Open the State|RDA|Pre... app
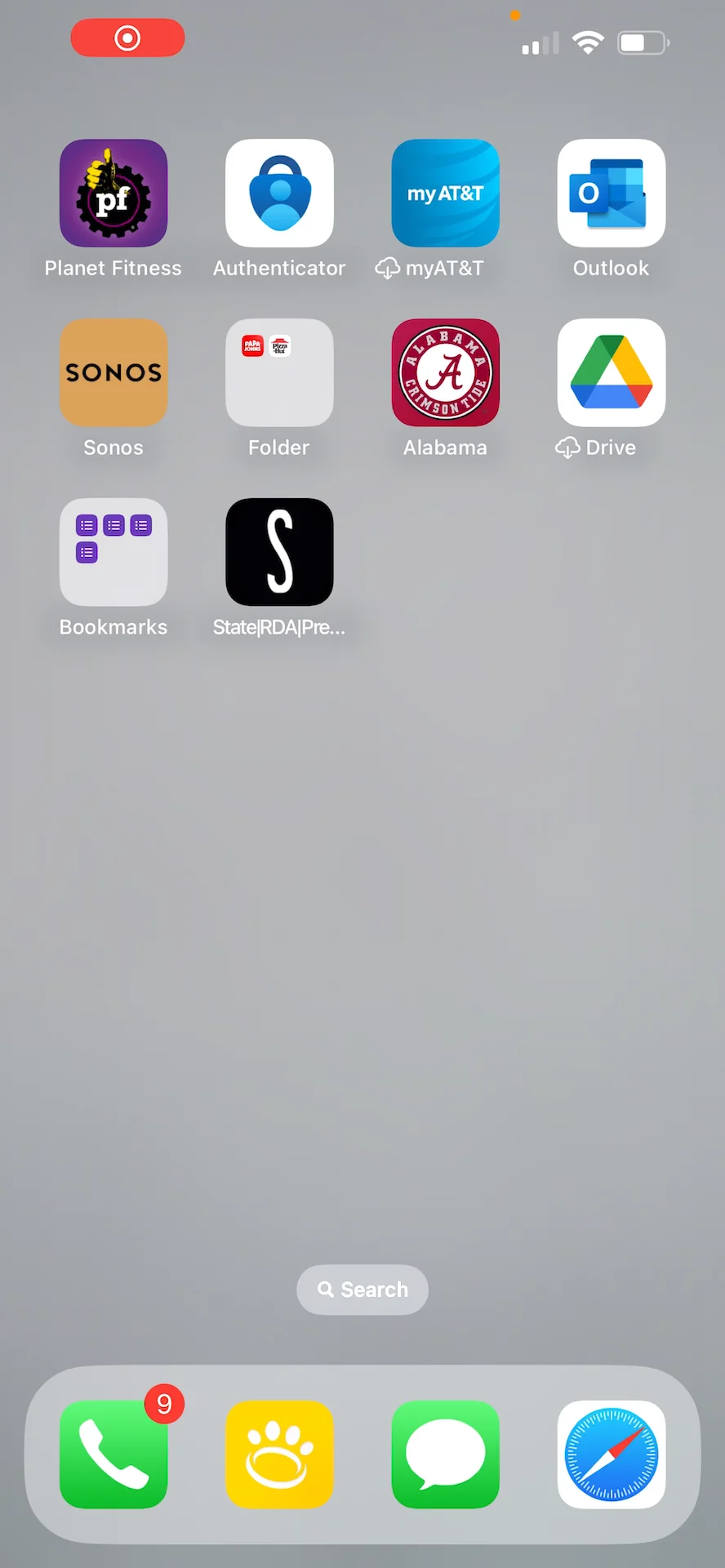The width and height of the screenshot is (725, 1568). [279, 553]
